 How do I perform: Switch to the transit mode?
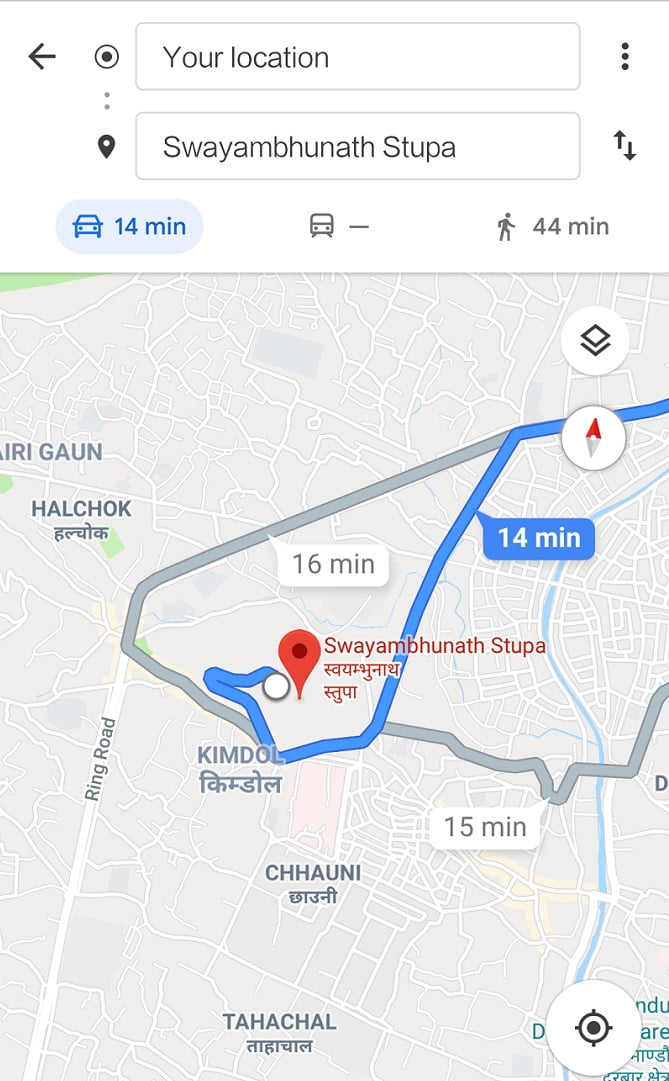[339, 227]
